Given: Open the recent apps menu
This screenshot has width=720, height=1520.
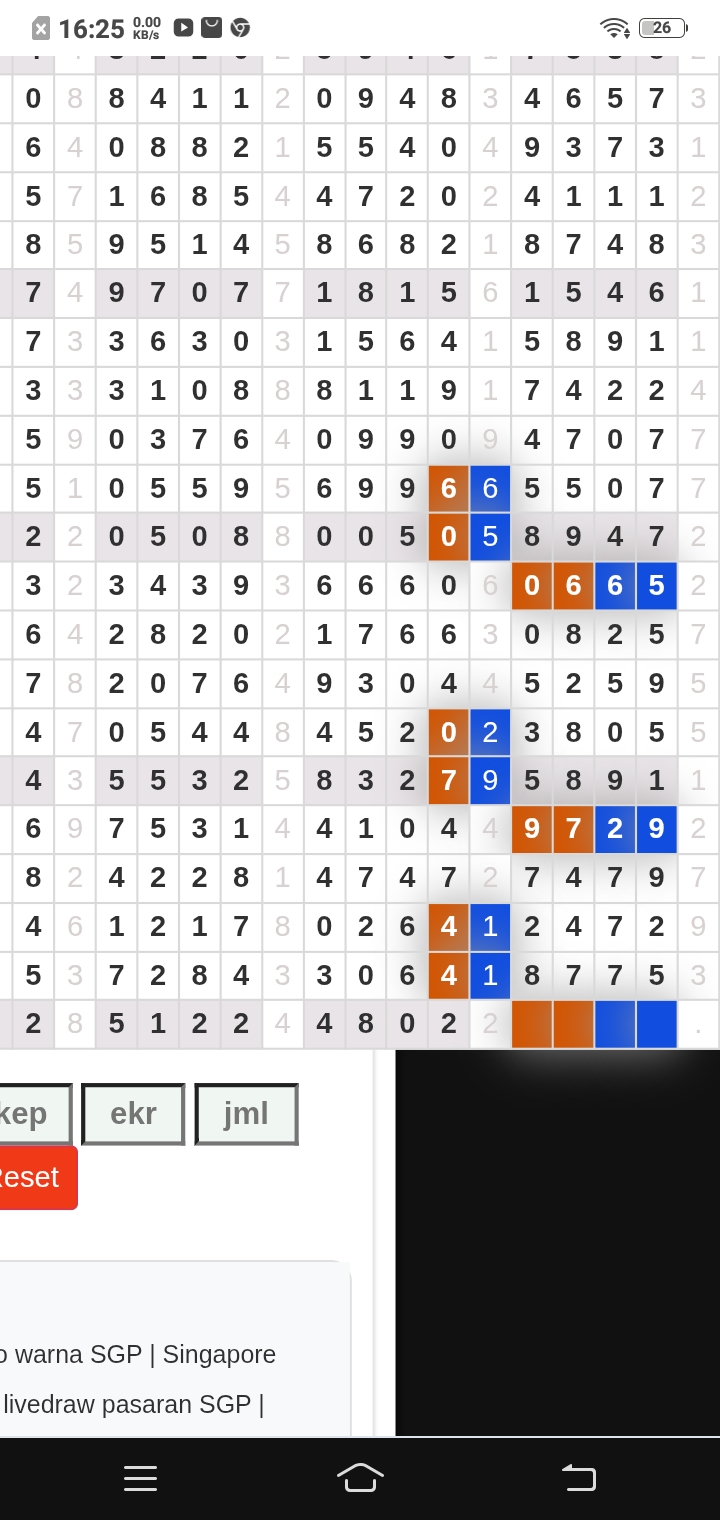Looking at the screenshot, I should (141, 1477).
